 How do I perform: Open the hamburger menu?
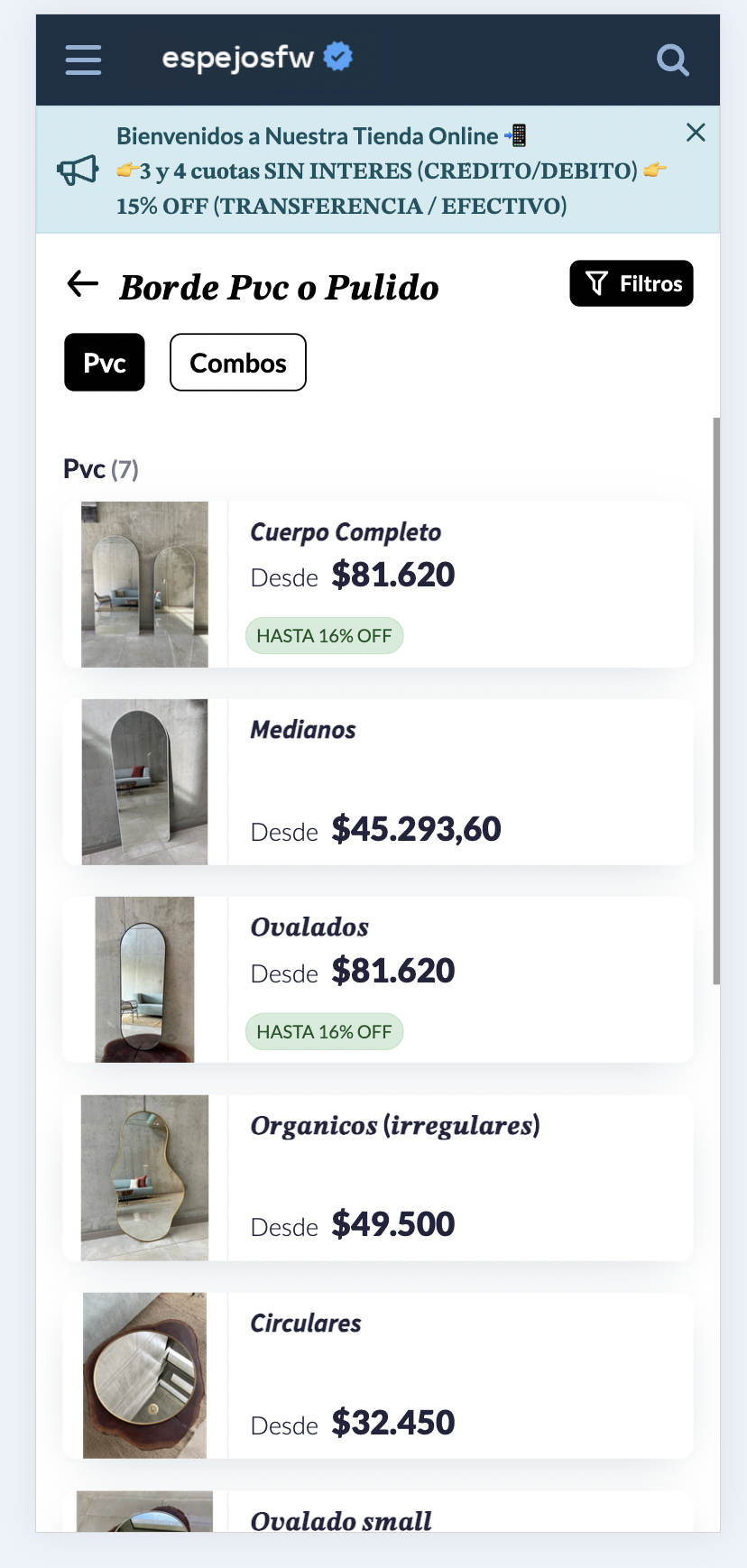click(83, 60)
